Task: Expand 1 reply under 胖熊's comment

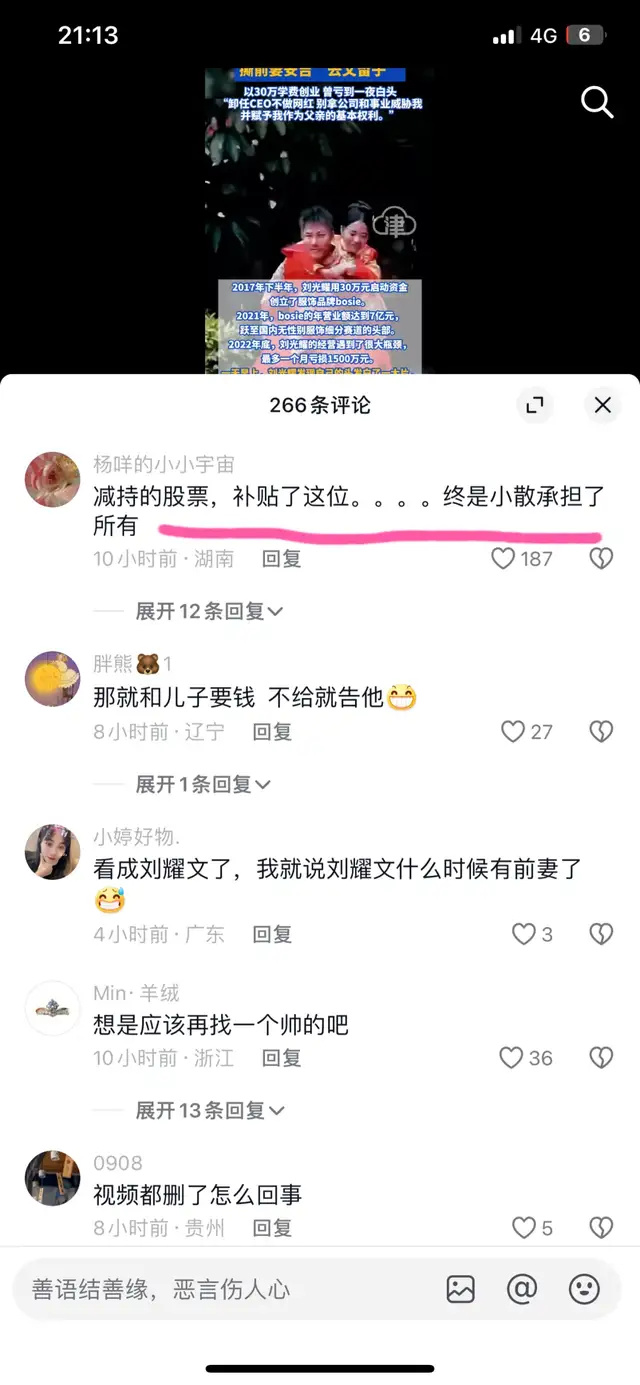Action: (204, 785)
